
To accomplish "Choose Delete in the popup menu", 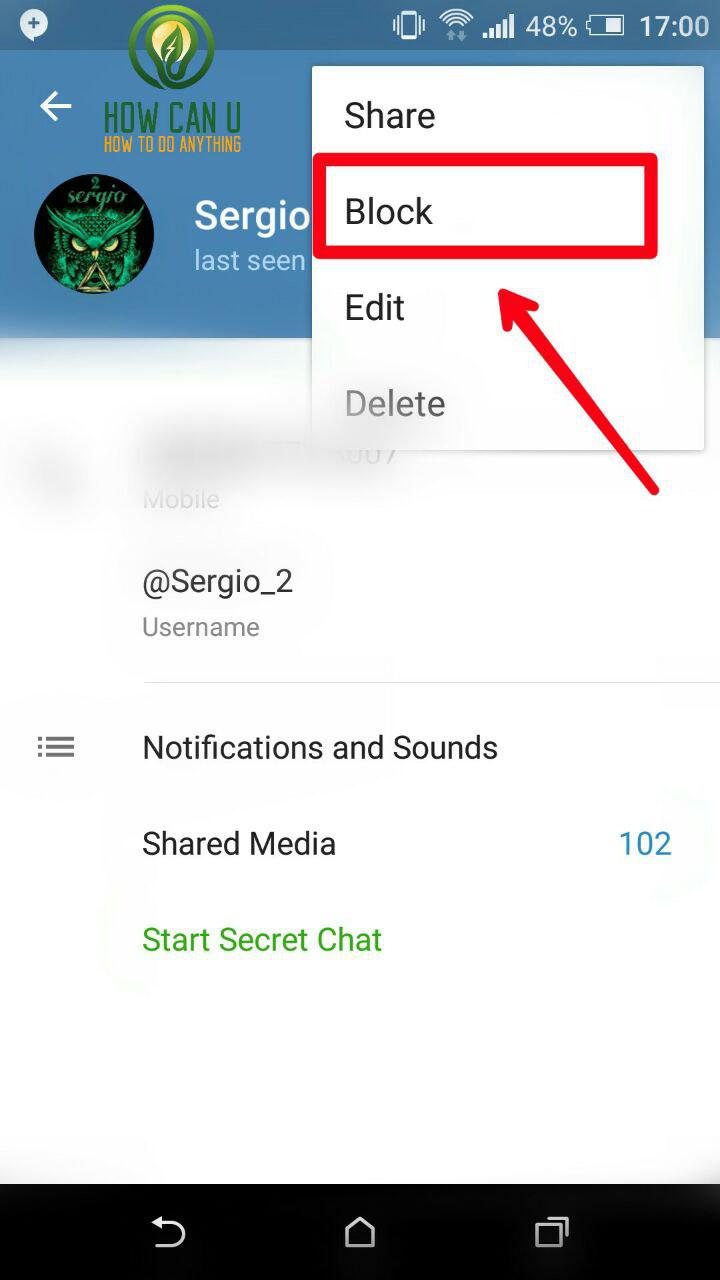I will click(508, 403).
